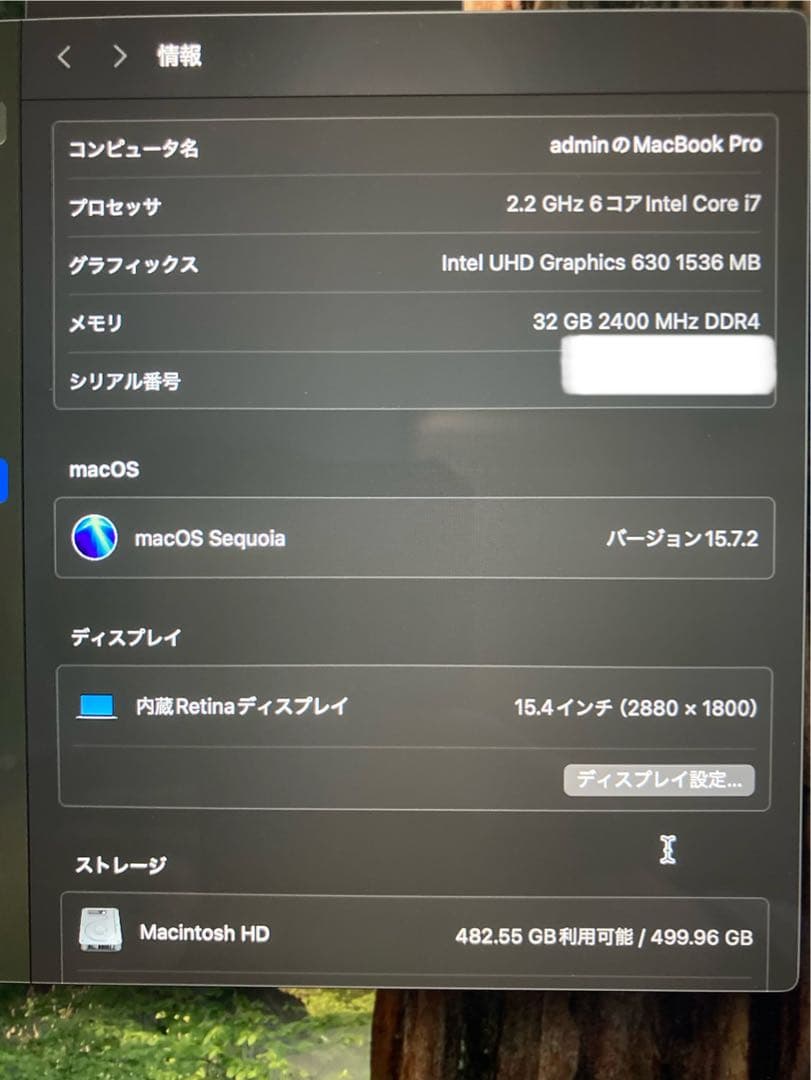Click the macOS section heading
Screen dimensions: 811x1080
coord(103,470)
